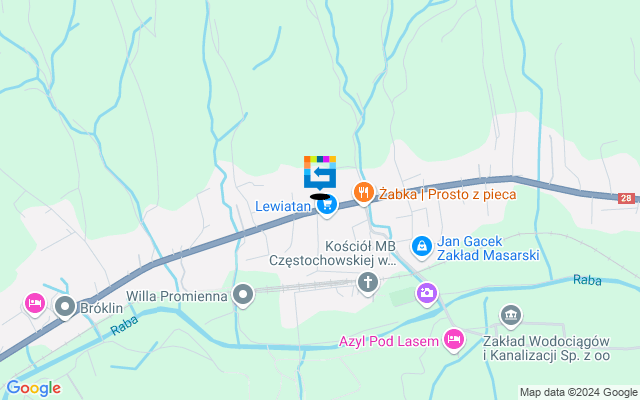Tap the pink camera attraction marker

(427, 293)
